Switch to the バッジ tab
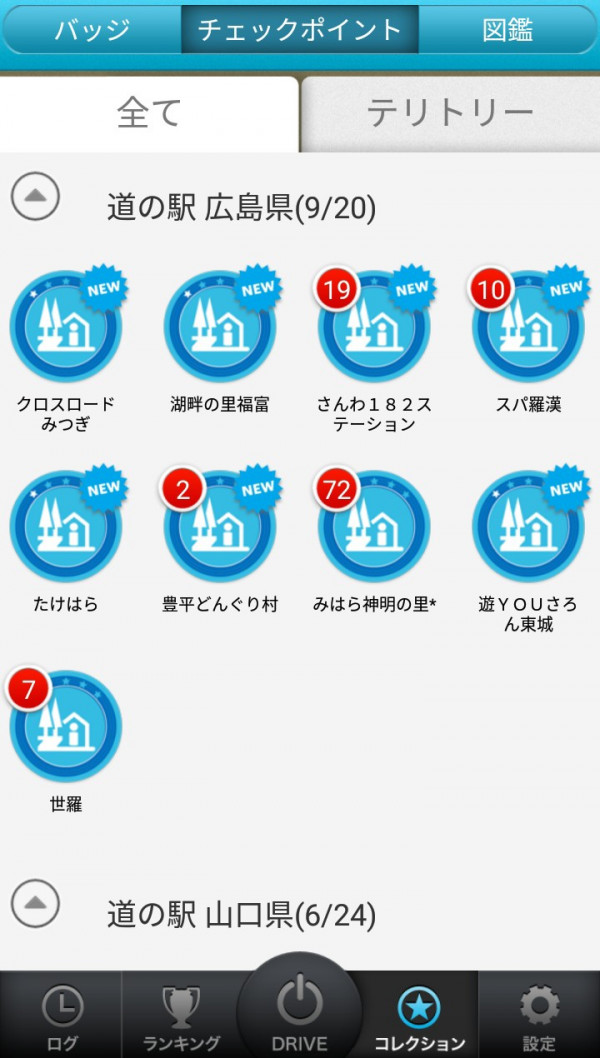The image size is (600, 1058). (x=92, y=30)
